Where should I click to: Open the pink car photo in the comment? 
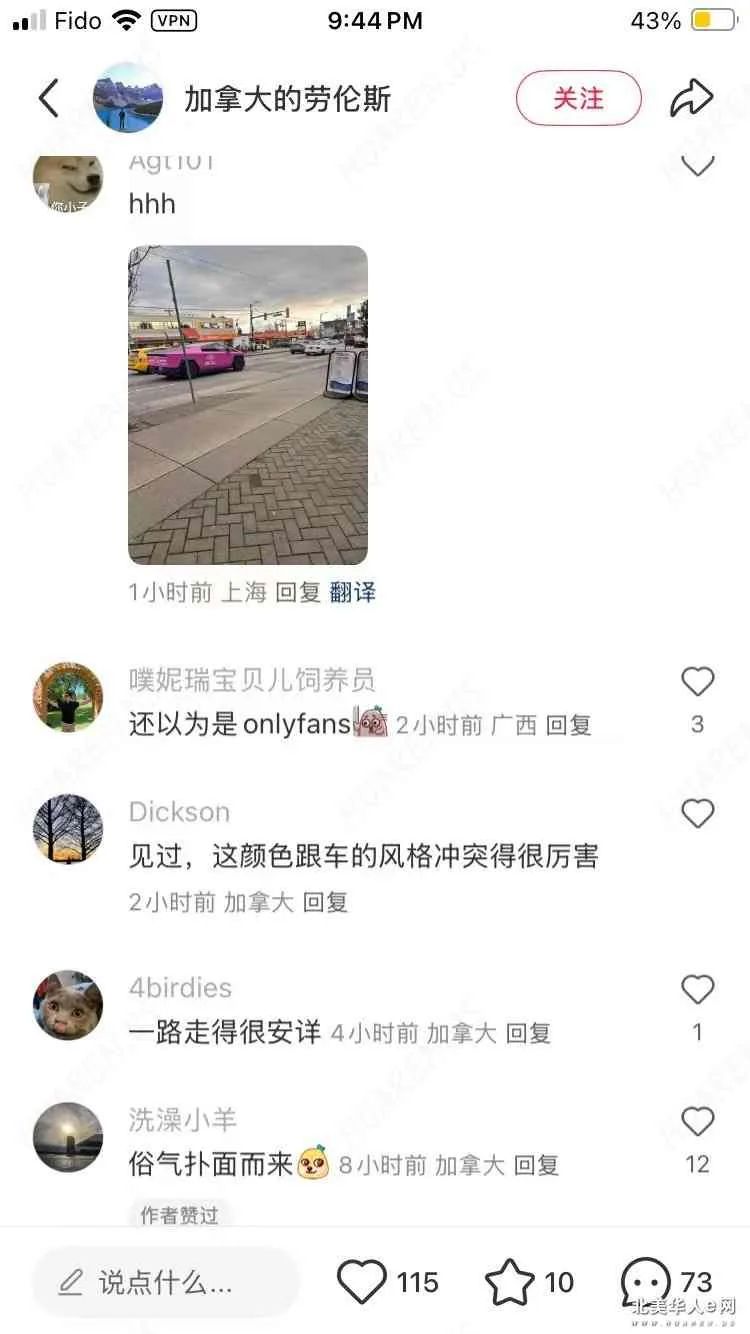point(248,405)
